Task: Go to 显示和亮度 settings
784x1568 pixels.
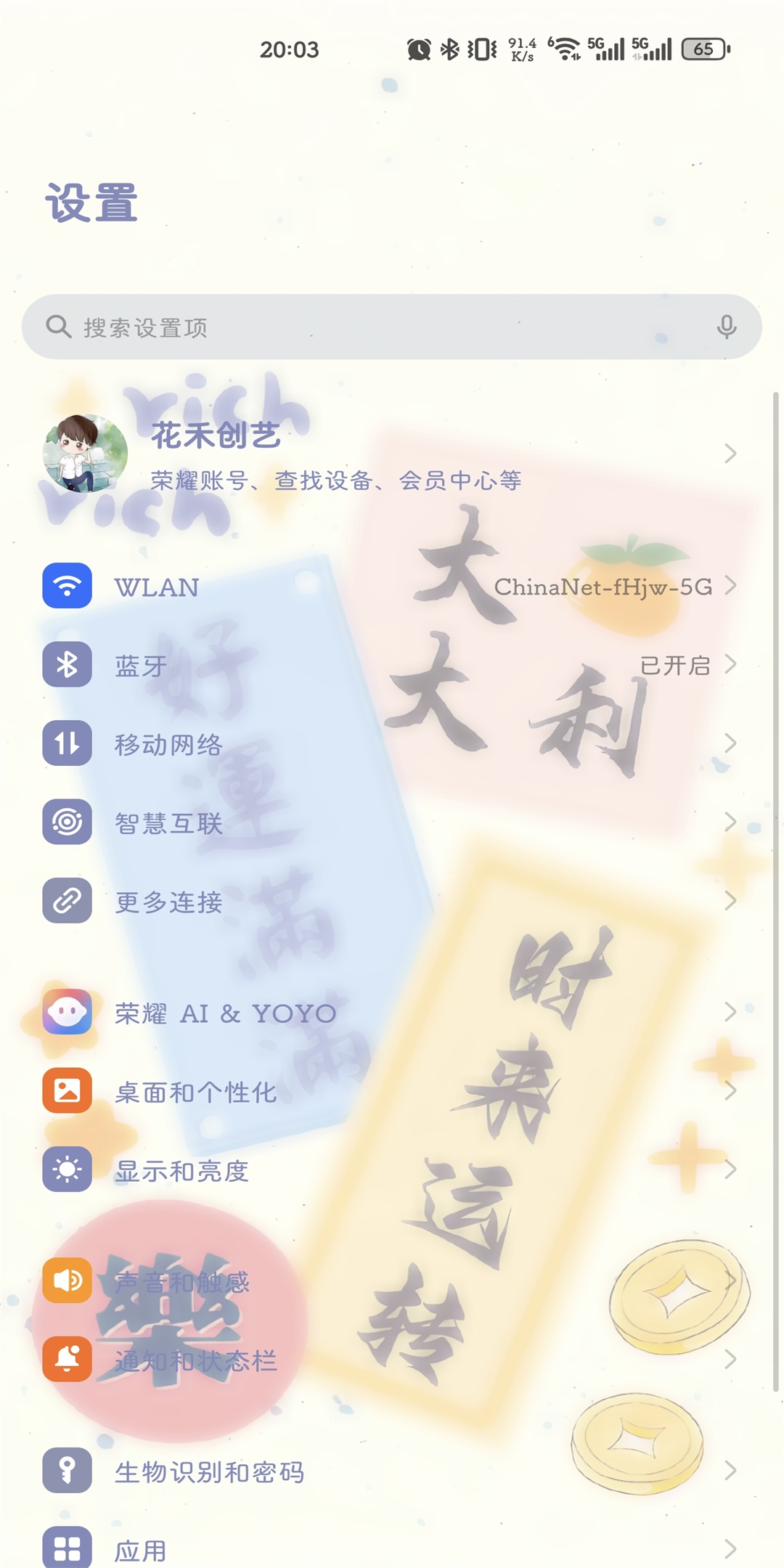Action: coord(392,1170)
